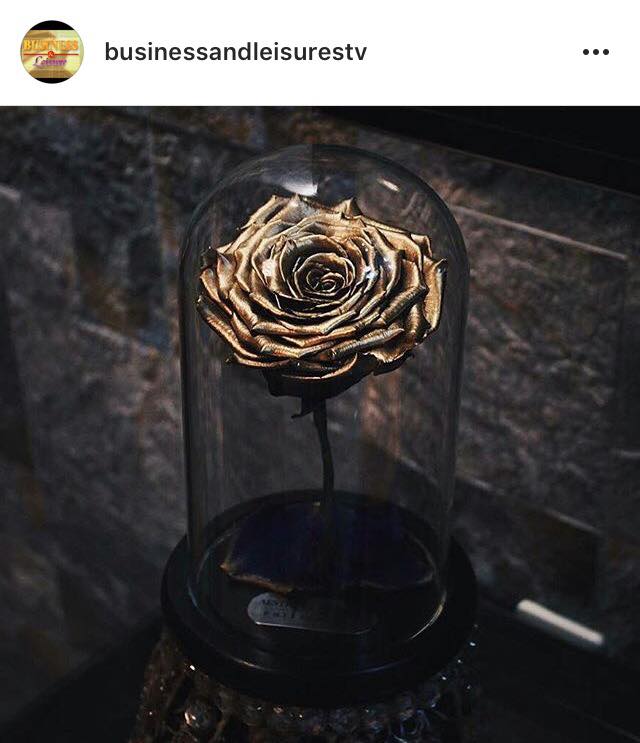Tap the gold rose post photo

point(320,424)
